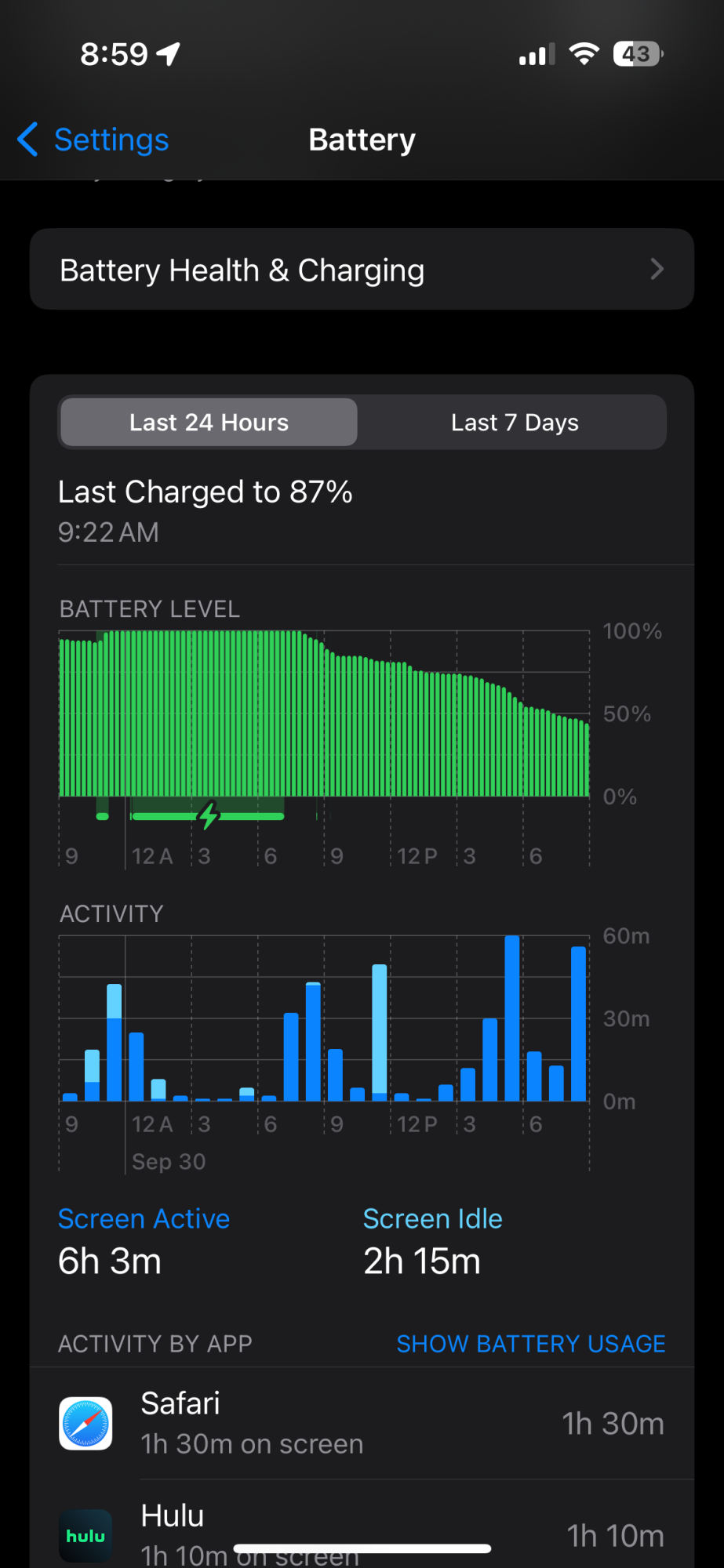Open Safari activity details

coord(362,1423)
